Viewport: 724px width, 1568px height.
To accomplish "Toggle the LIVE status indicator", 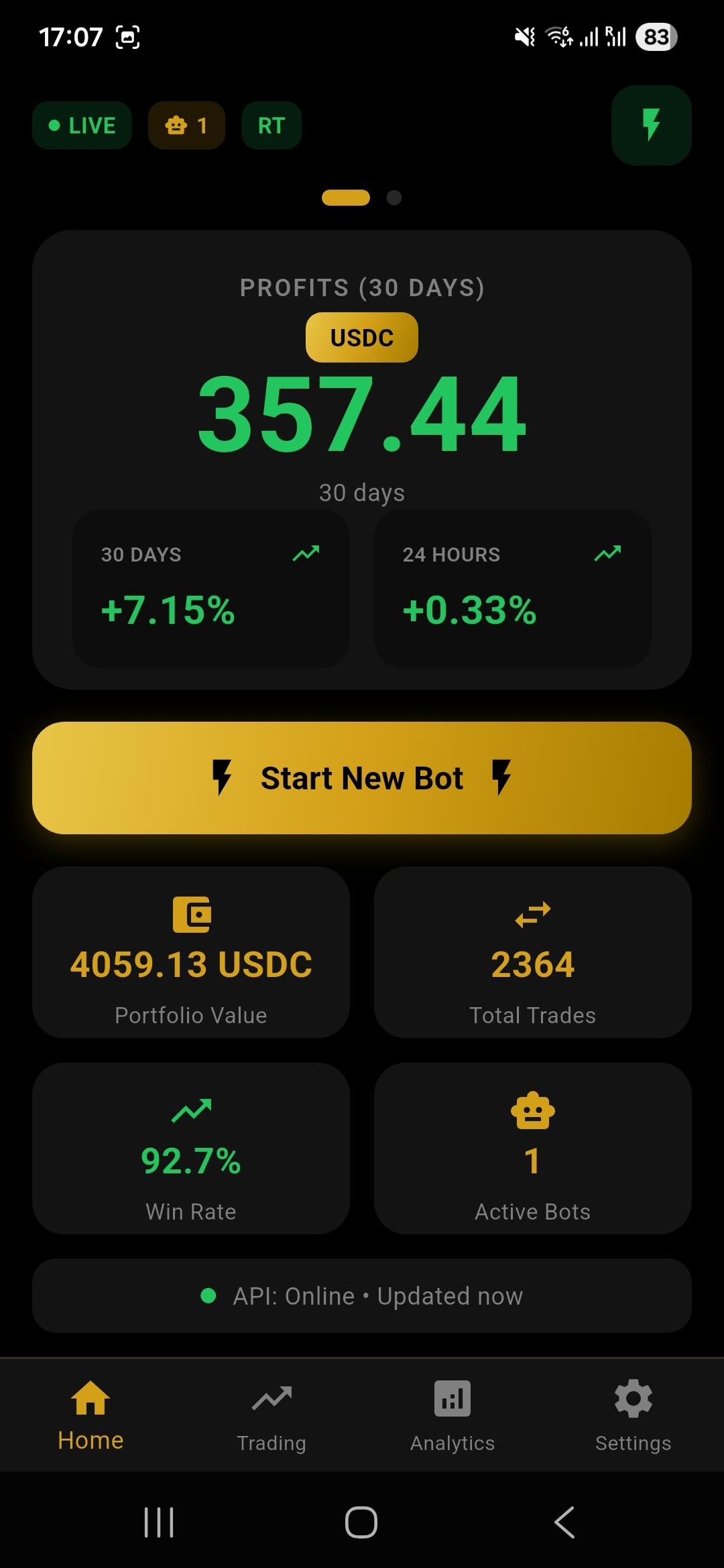I will point(82,125).
